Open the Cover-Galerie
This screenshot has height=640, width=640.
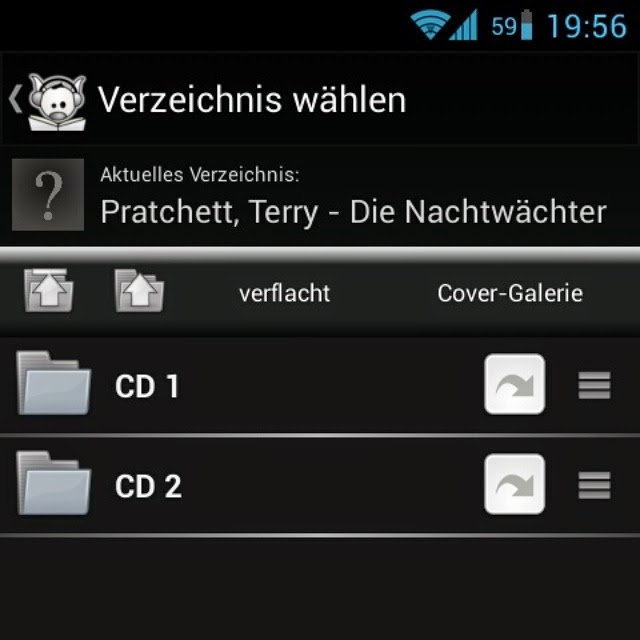tap(509, 294)
